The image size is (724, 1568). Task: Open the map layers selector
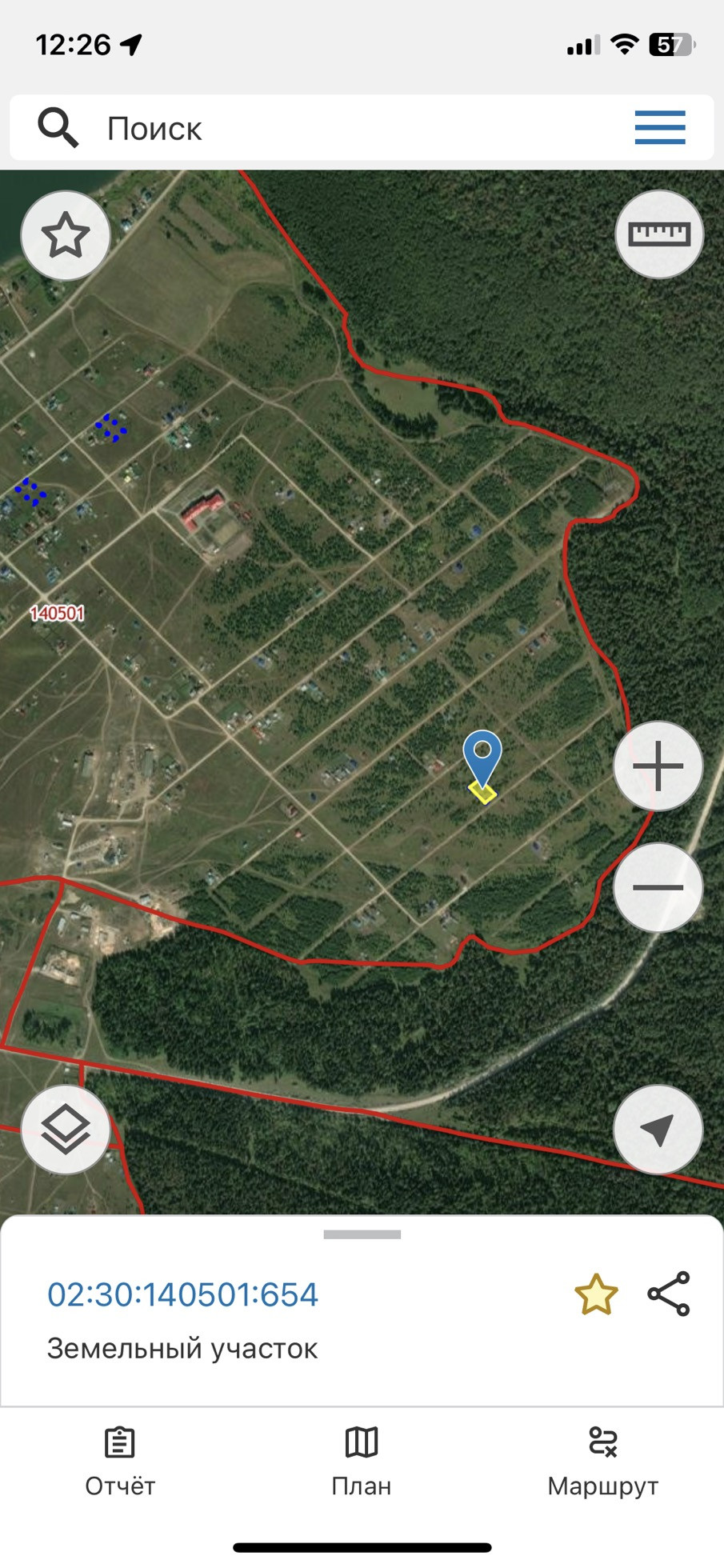click(x=66, y=1130)
